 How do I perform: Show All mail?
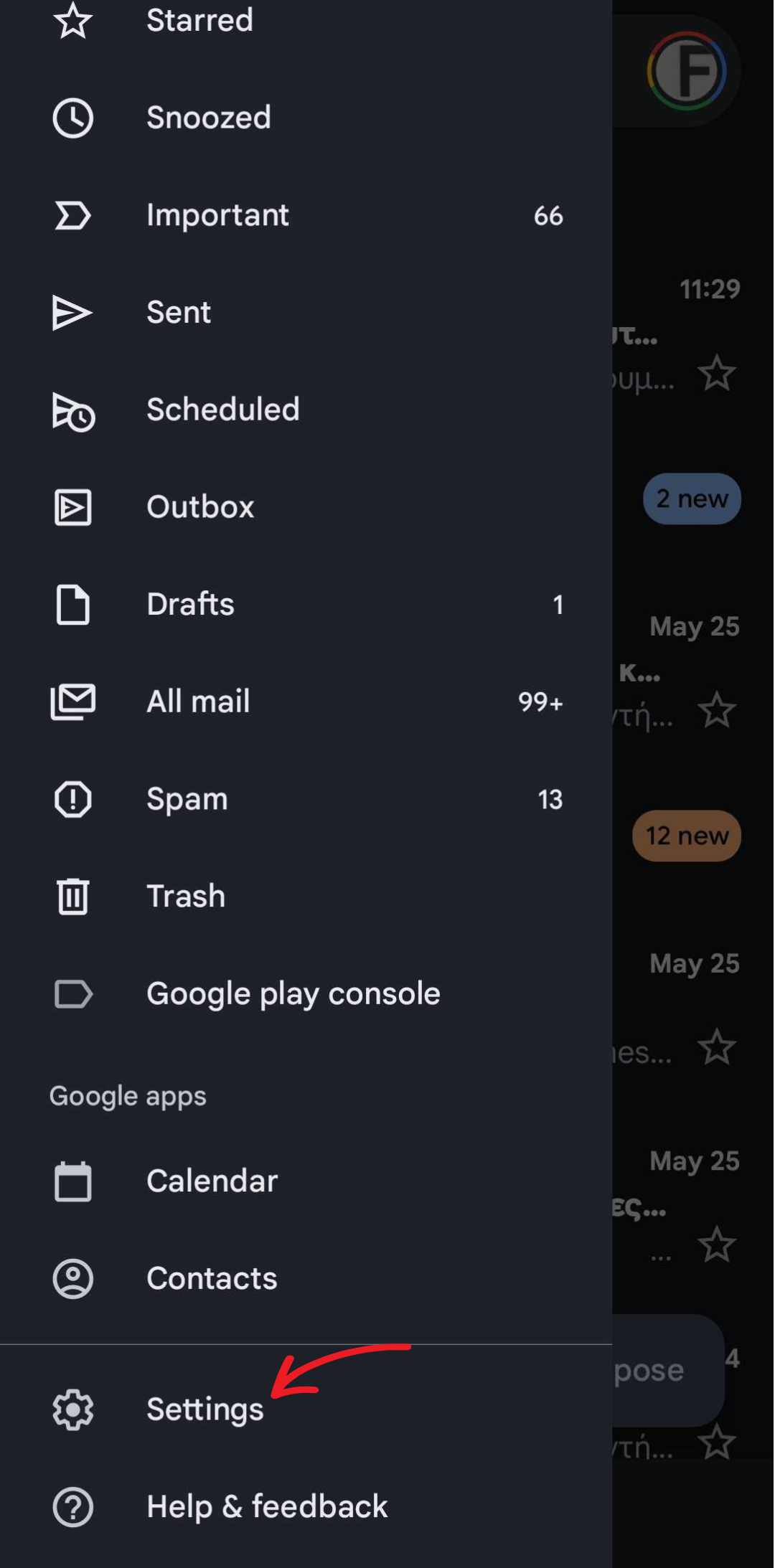pos(198,702)
